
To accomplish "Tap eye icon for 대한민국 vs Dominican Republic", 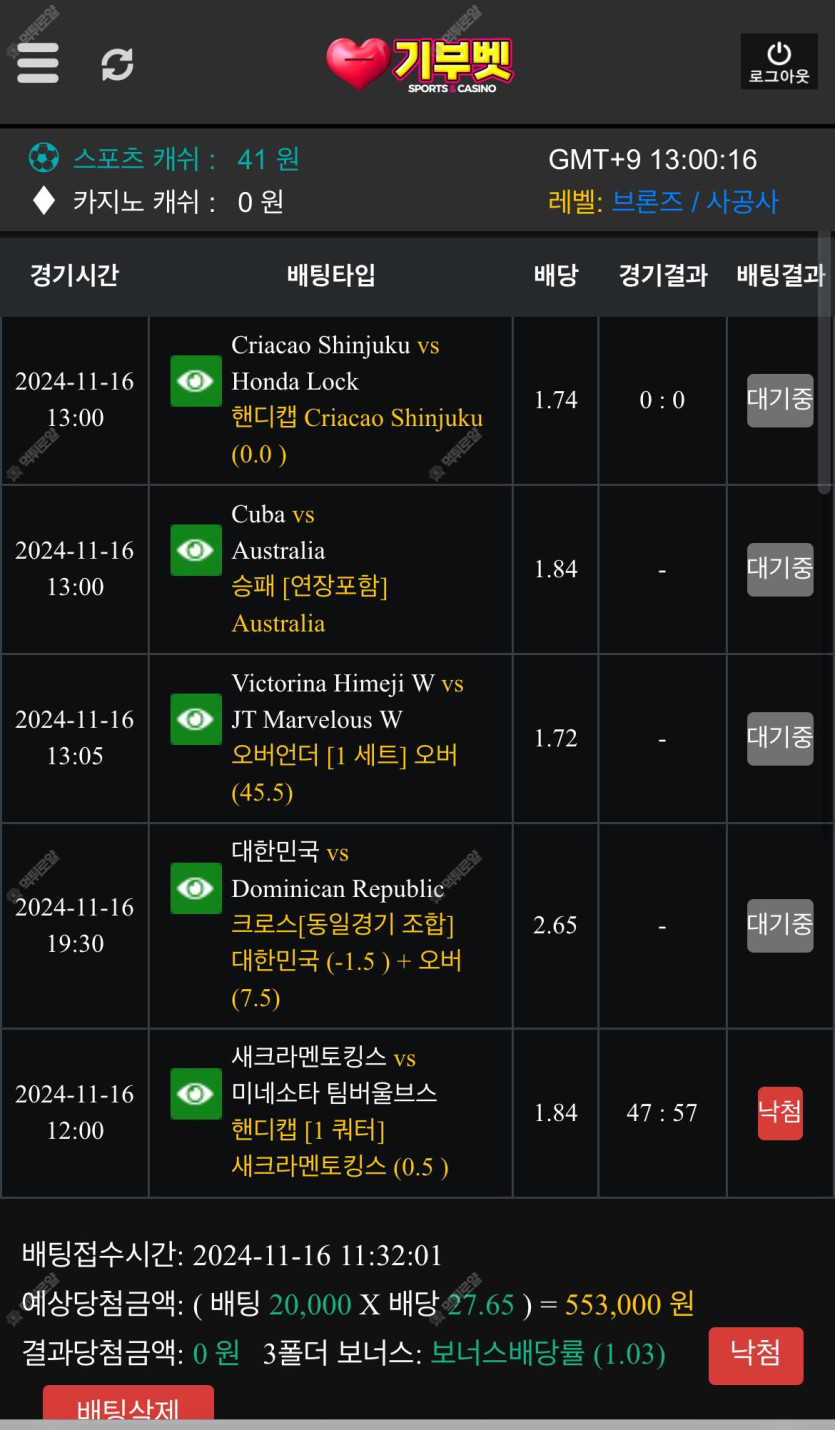I will pyautogui.click(x=196, y=888).
